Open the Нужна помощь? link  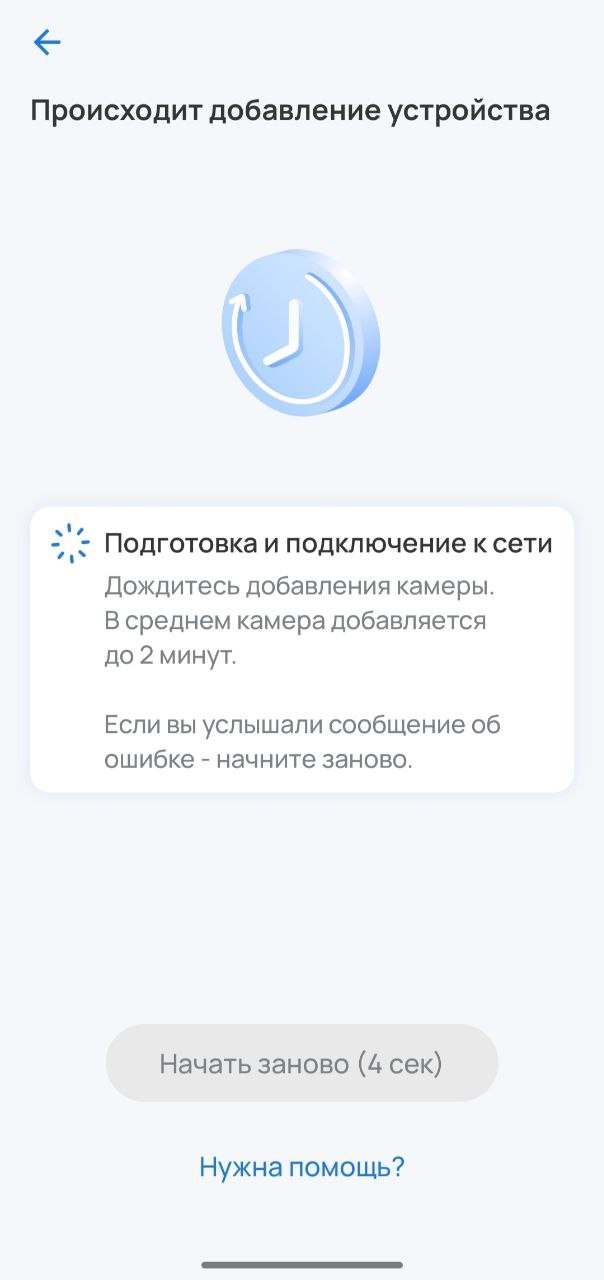(301, 1166)
